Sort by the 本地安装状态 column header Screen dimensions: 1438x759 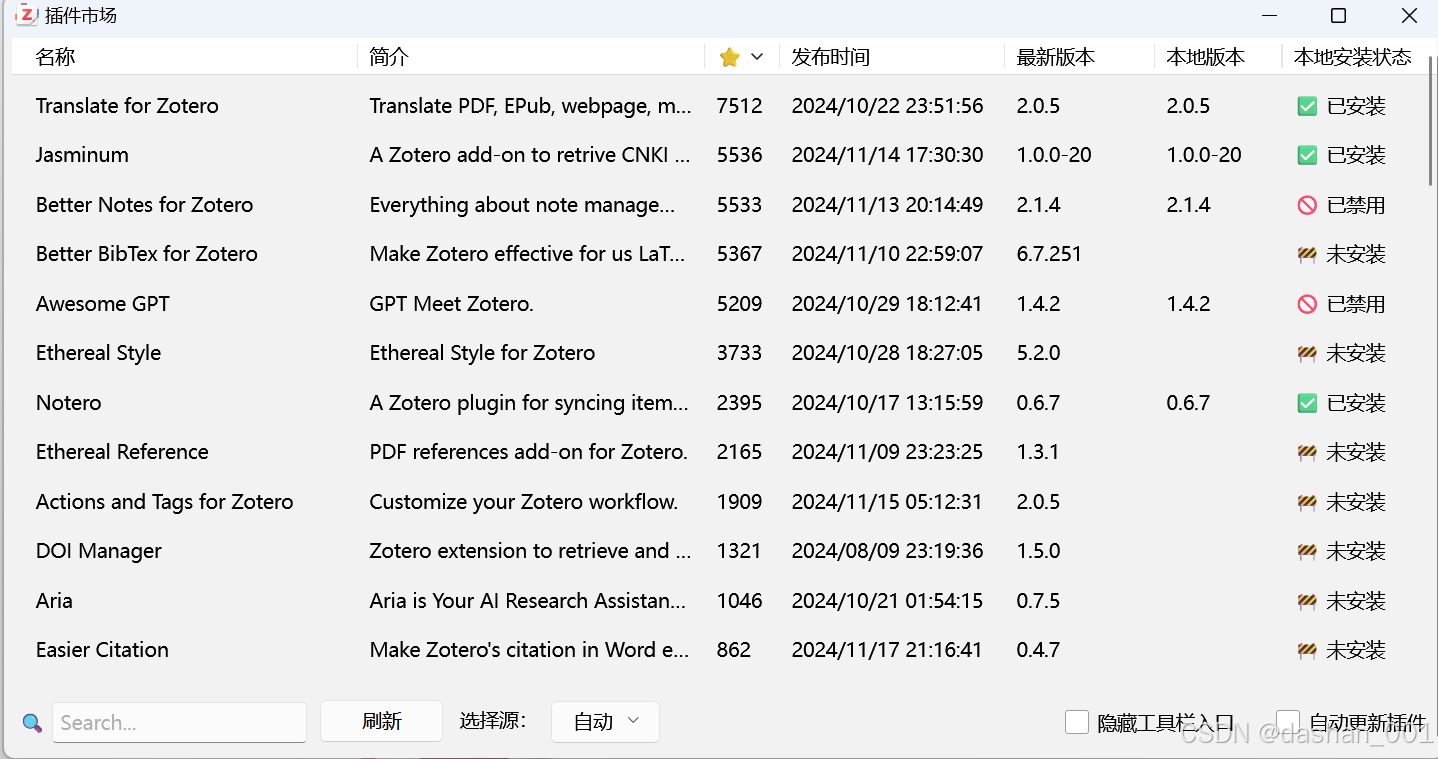(x=1352, y=57)
